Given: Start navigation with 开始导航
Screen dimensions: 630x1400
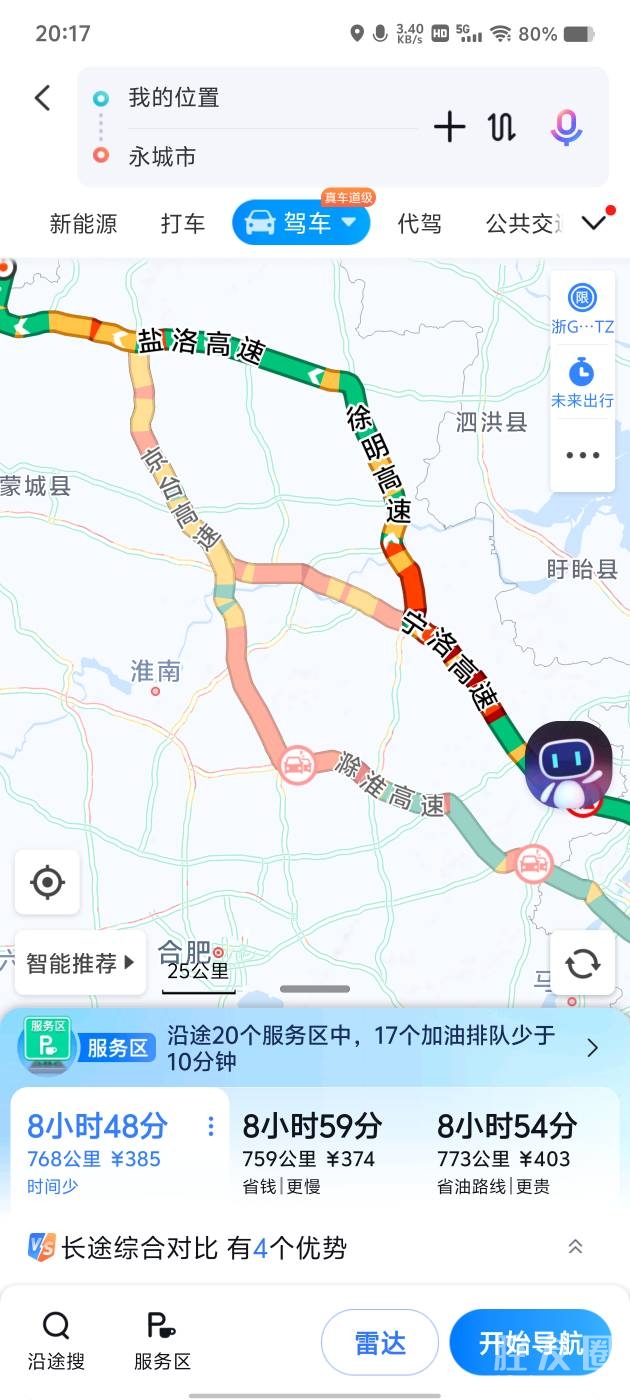Looking at the screenshot, I should tap(530, 1343).
